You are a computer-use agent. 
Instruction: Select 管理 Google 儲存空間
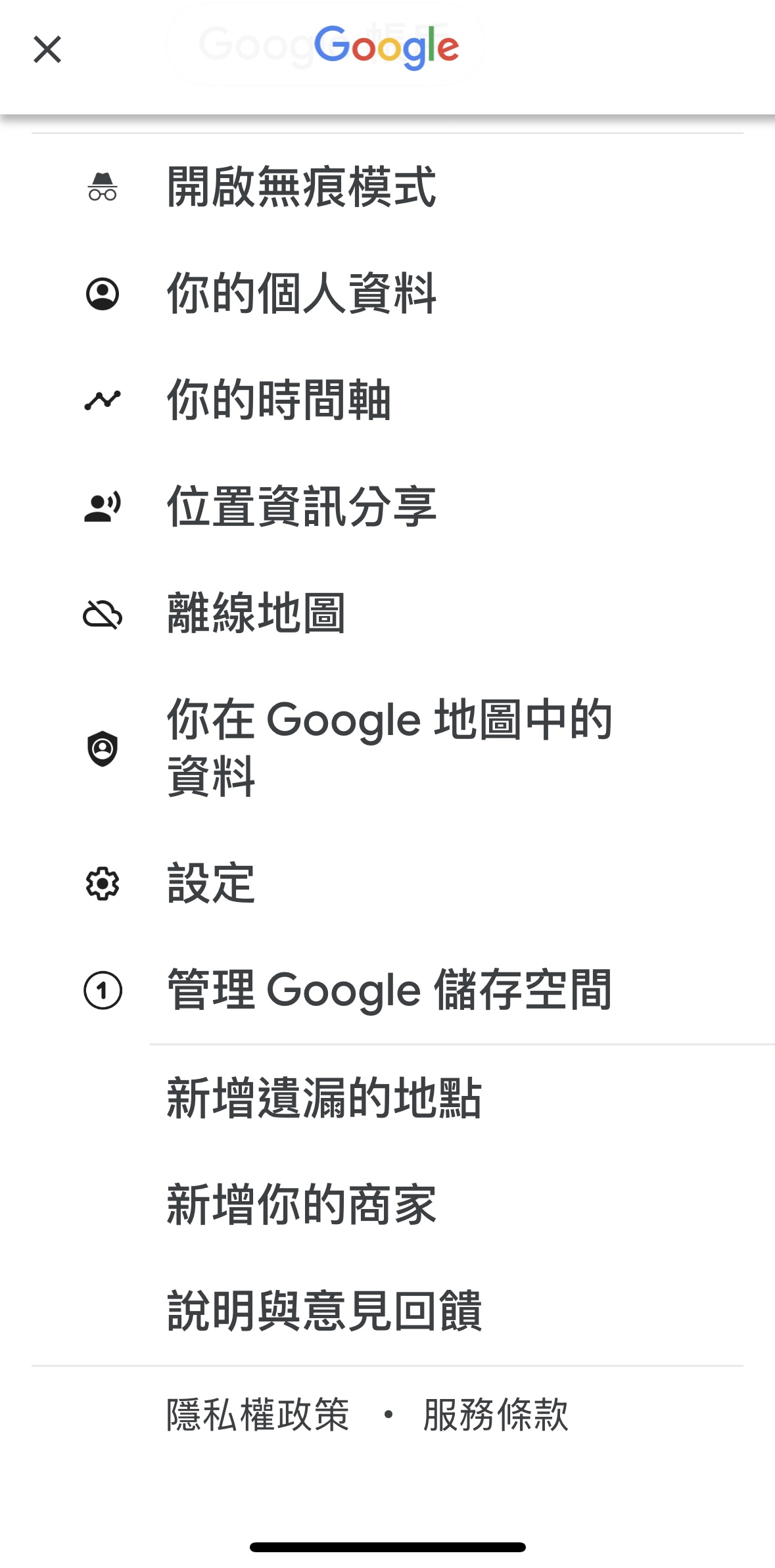click(x=389, y=990)
